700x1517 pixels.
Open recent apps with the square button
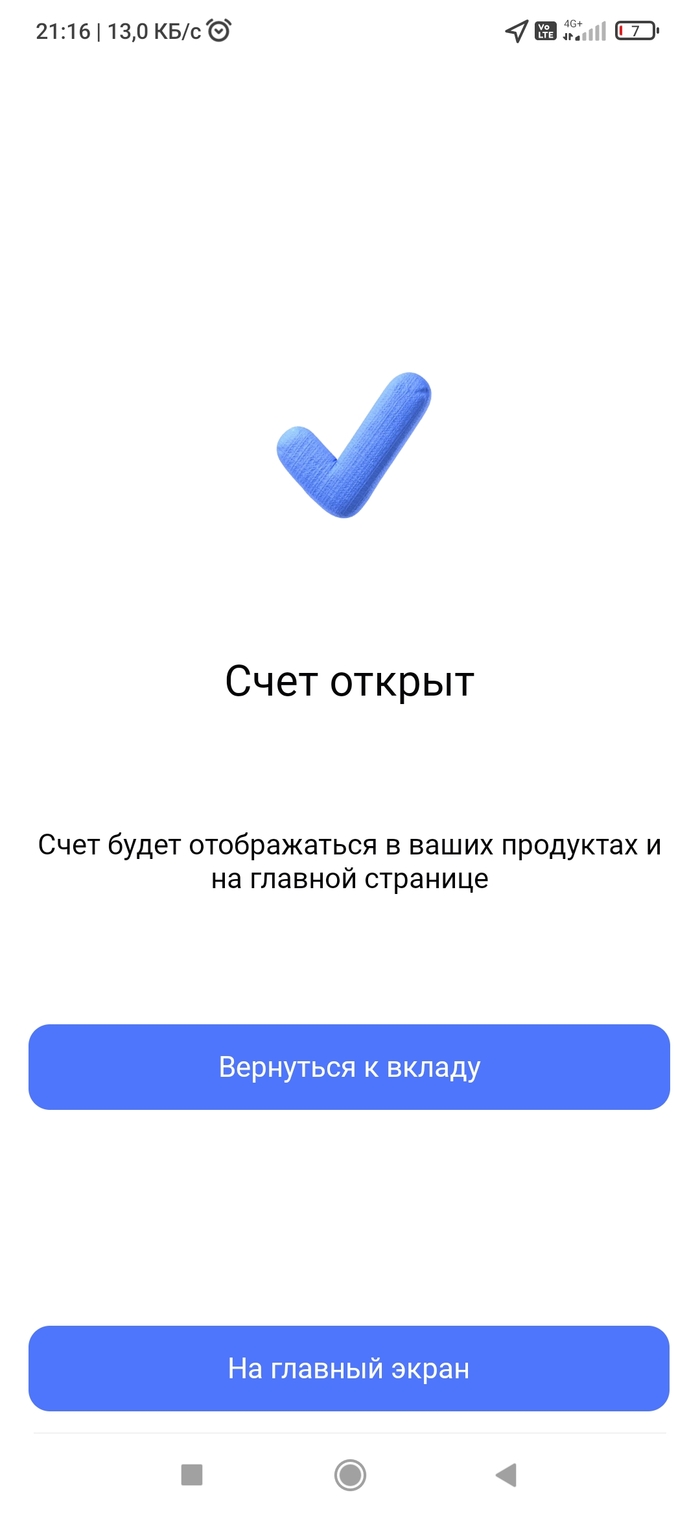pyautogui.click(x=191, y=1474)
